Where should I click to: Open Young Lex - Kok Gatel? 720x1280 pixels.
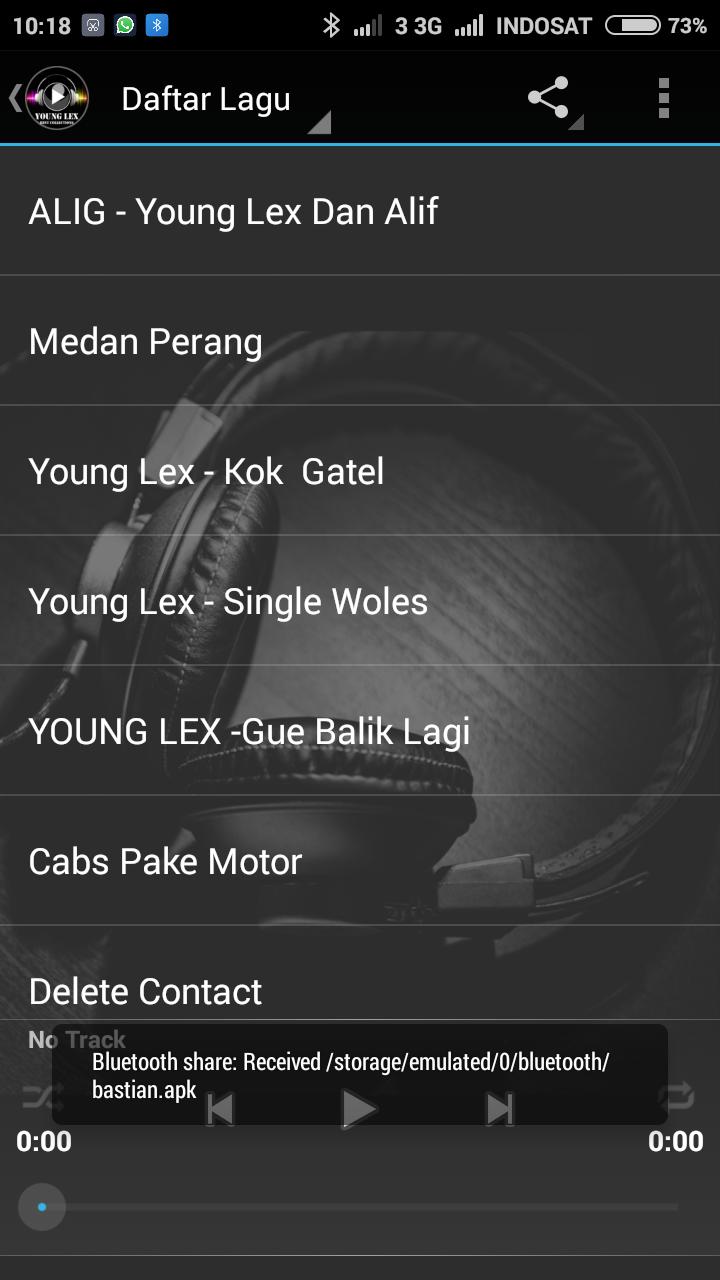pyautogui.click(x=360, y=471)
